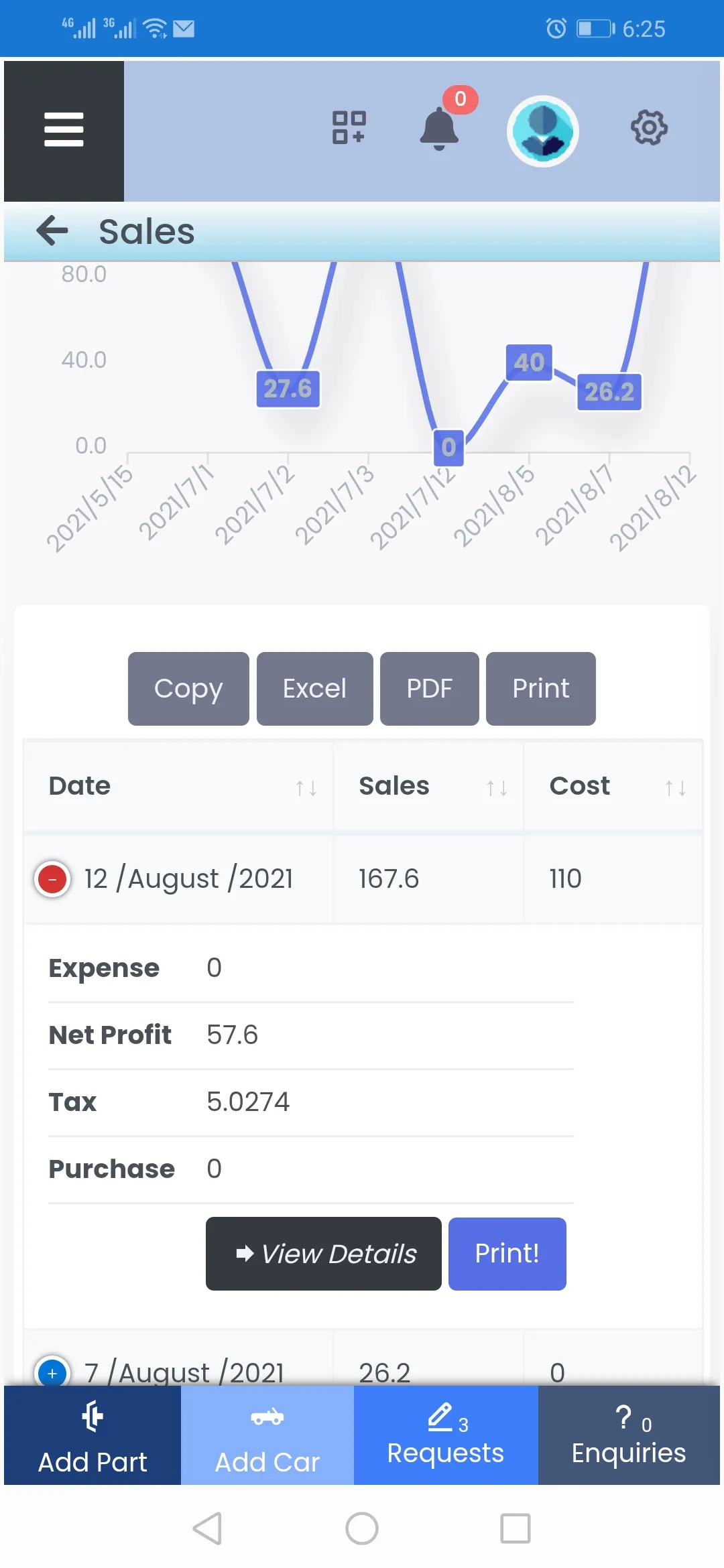Toggle sorting on the Date column

coord(305,787)
